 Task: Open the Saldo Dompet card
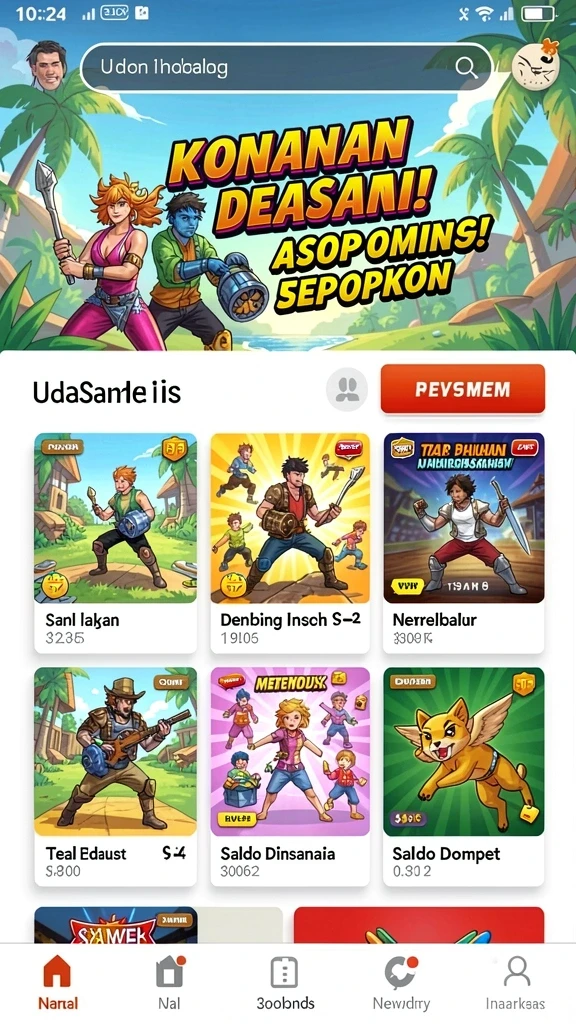[464, 776]
